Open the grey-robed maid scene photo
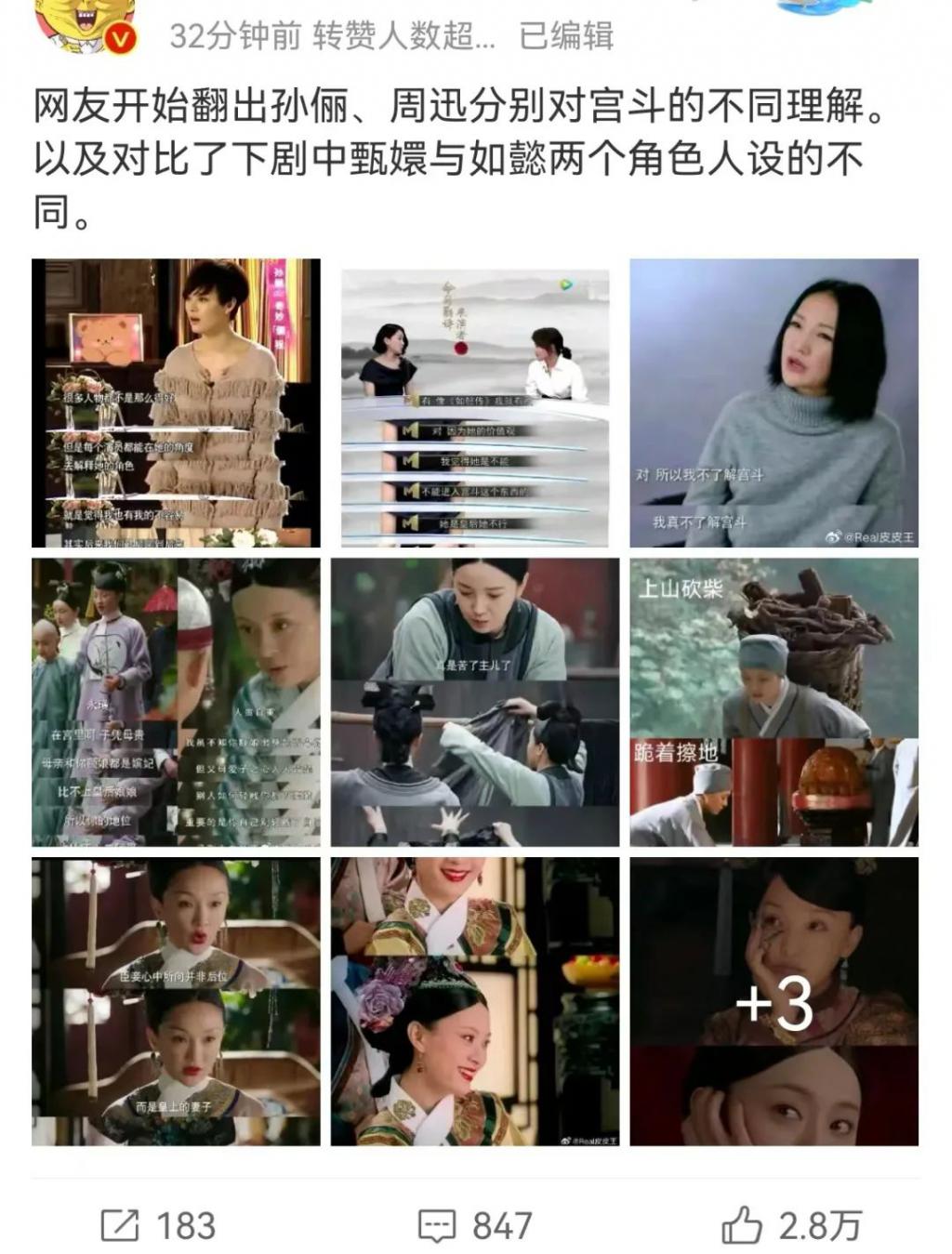Viewport: 952px width, 1254px height. pyautogui.click(x=475, y=702)
